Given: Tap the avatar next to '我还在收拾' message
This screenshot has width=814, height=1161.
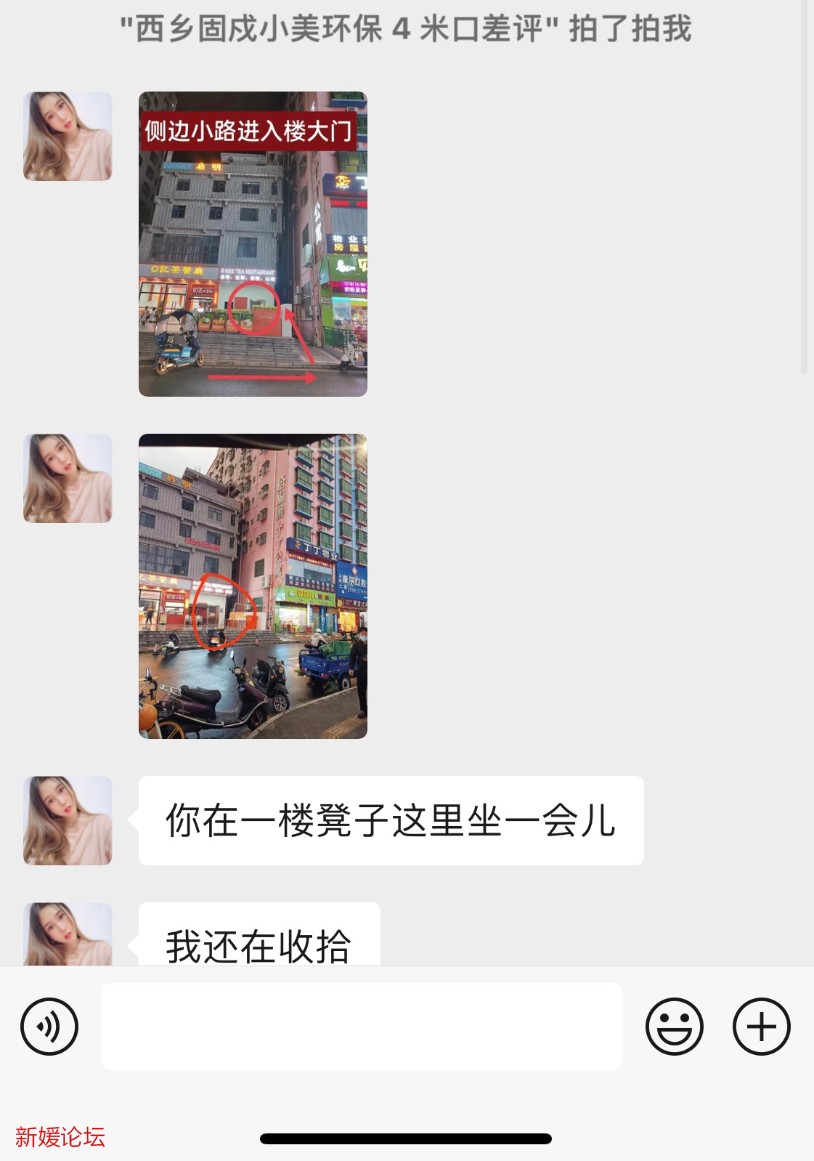Looking at the screenshot, I should click(x=67, y=934).
